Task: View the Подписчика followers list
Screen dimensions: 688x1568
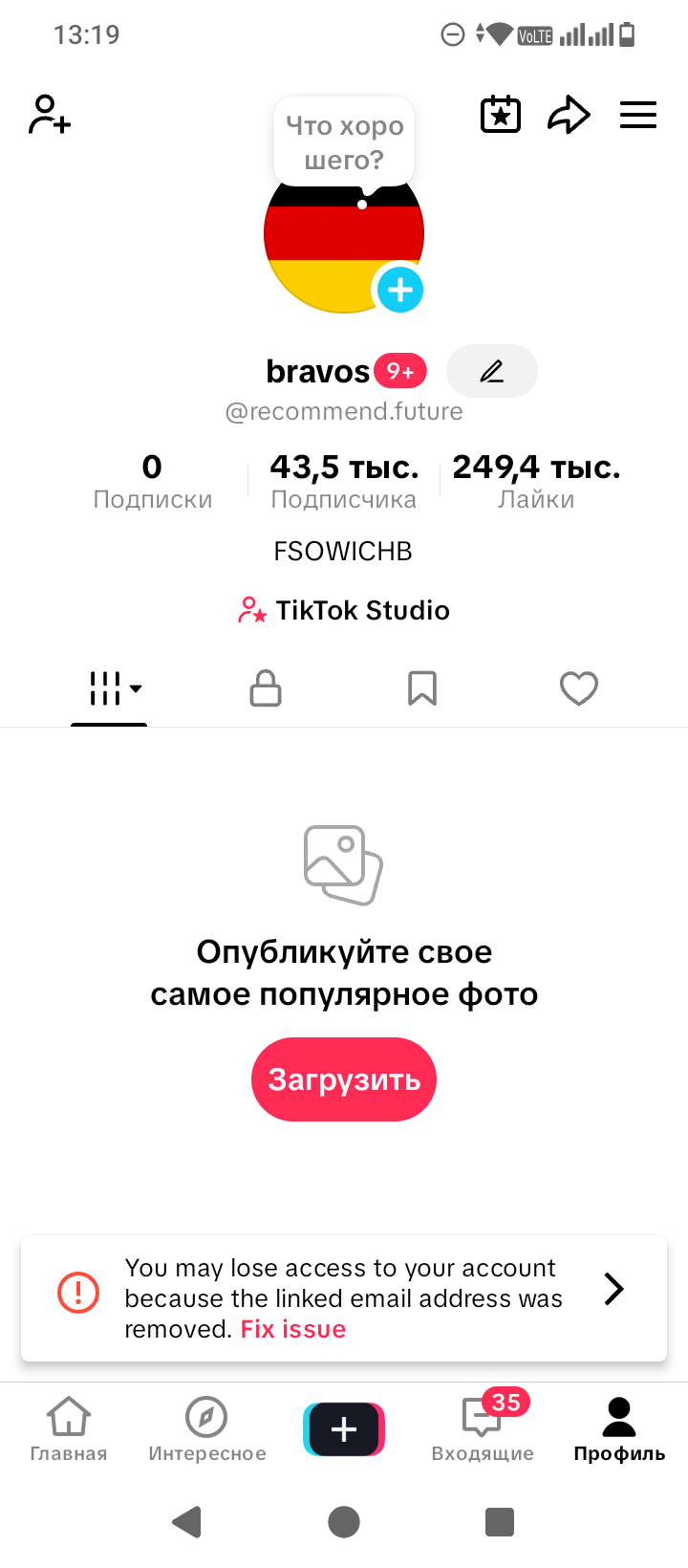Action: pyautogui.click(x=344, y=481)
